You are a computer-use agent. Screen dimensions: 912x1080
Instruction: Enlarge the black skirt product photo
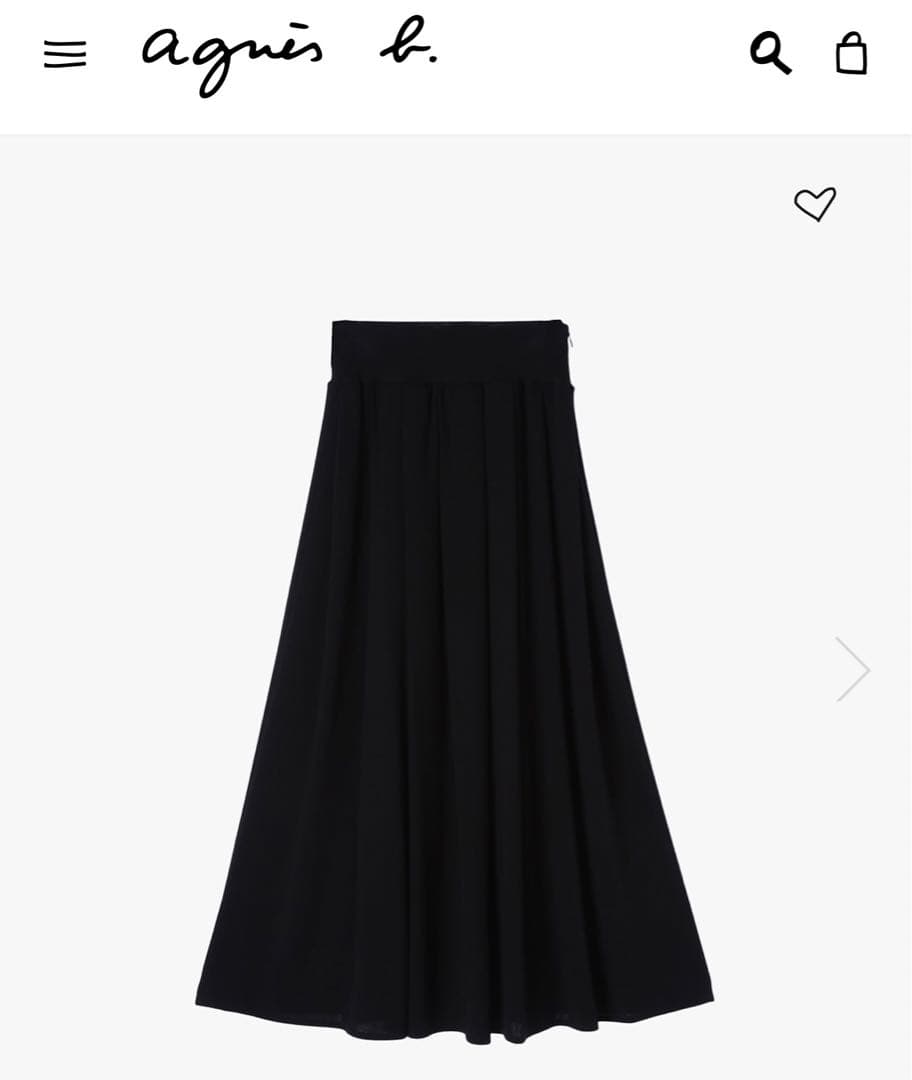pyautogui.click(x=454, y=660)
